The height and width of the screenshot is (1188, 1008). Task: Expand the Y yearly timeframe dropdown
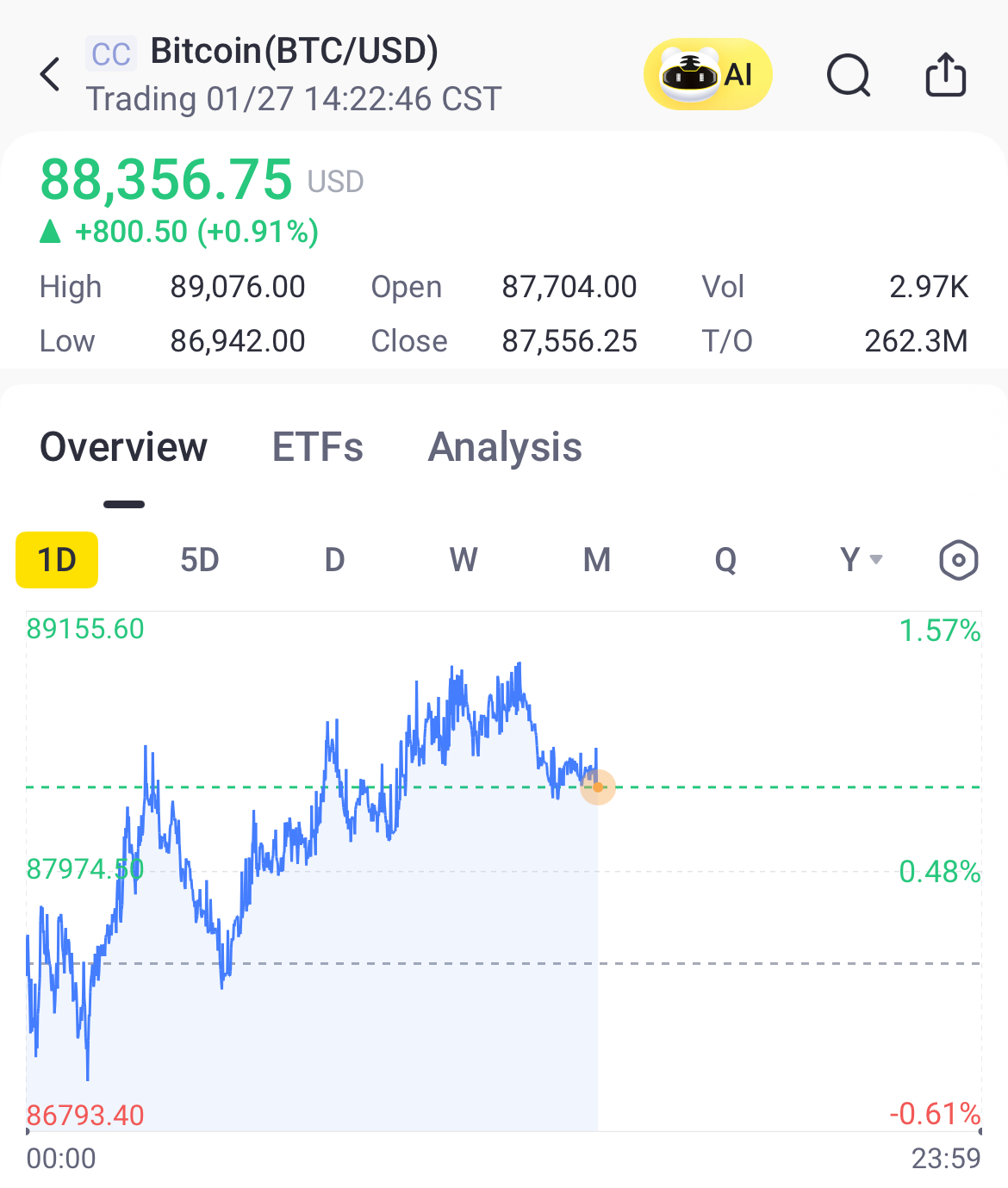tap(857, 559)
